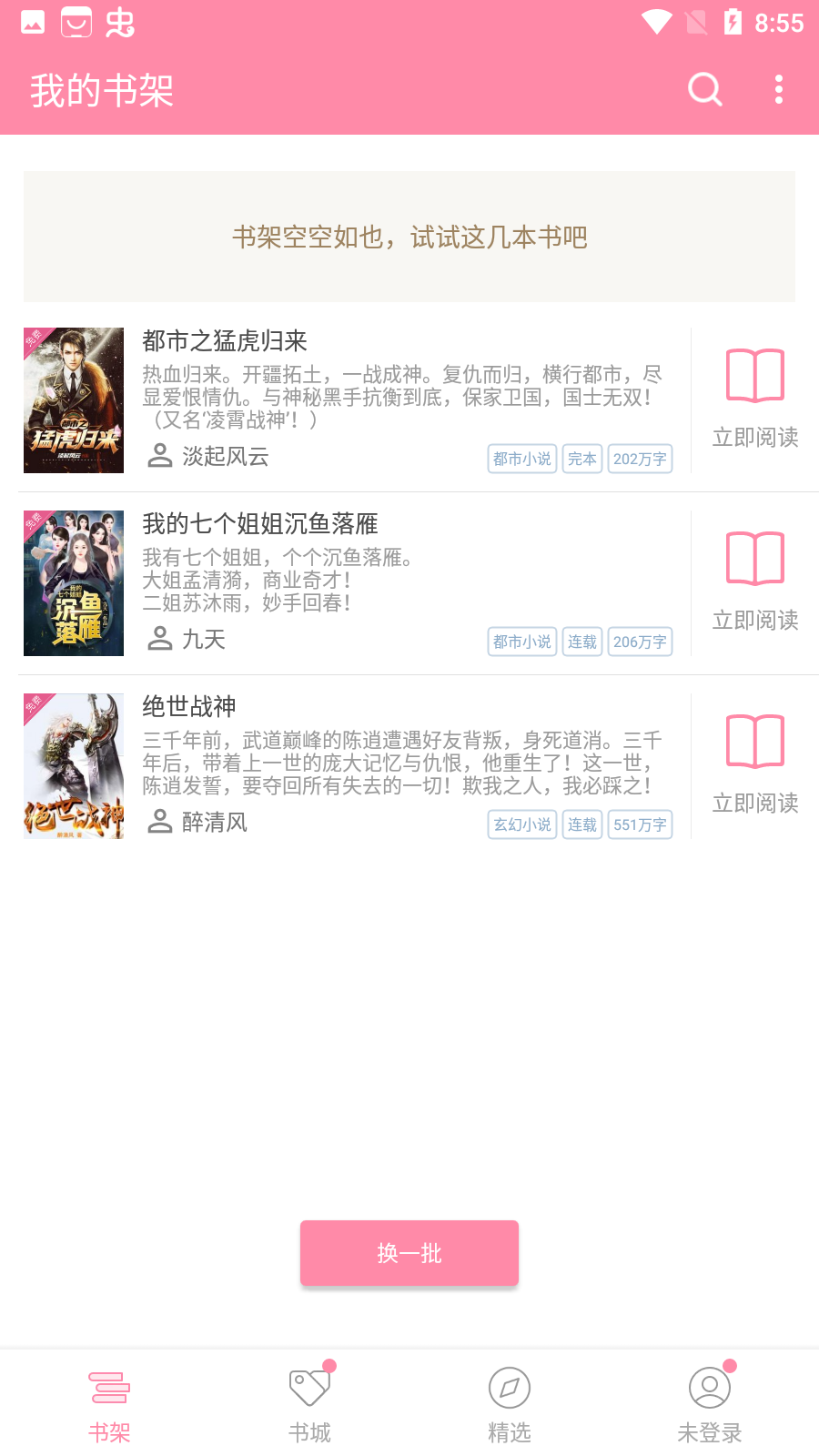Open the cover of 都市之猛虎归来

(73, 400)
